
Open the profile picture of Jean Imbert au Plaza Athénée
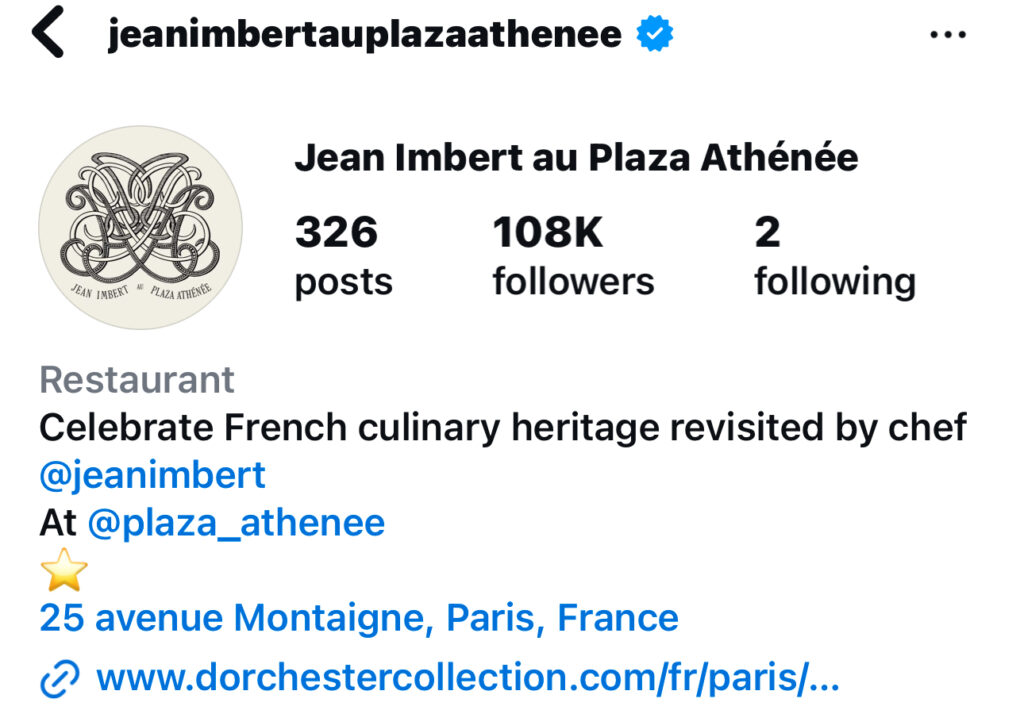(x=140, y=227)
